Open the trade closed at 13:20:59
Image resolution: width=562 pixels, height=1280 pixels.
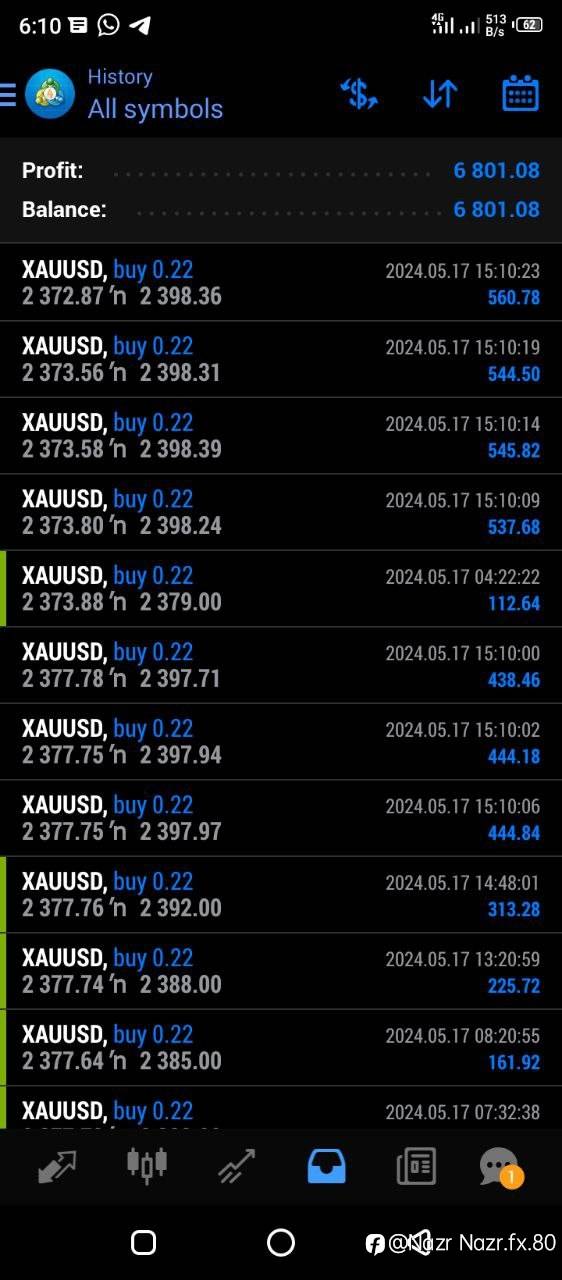tap(281, 972)
